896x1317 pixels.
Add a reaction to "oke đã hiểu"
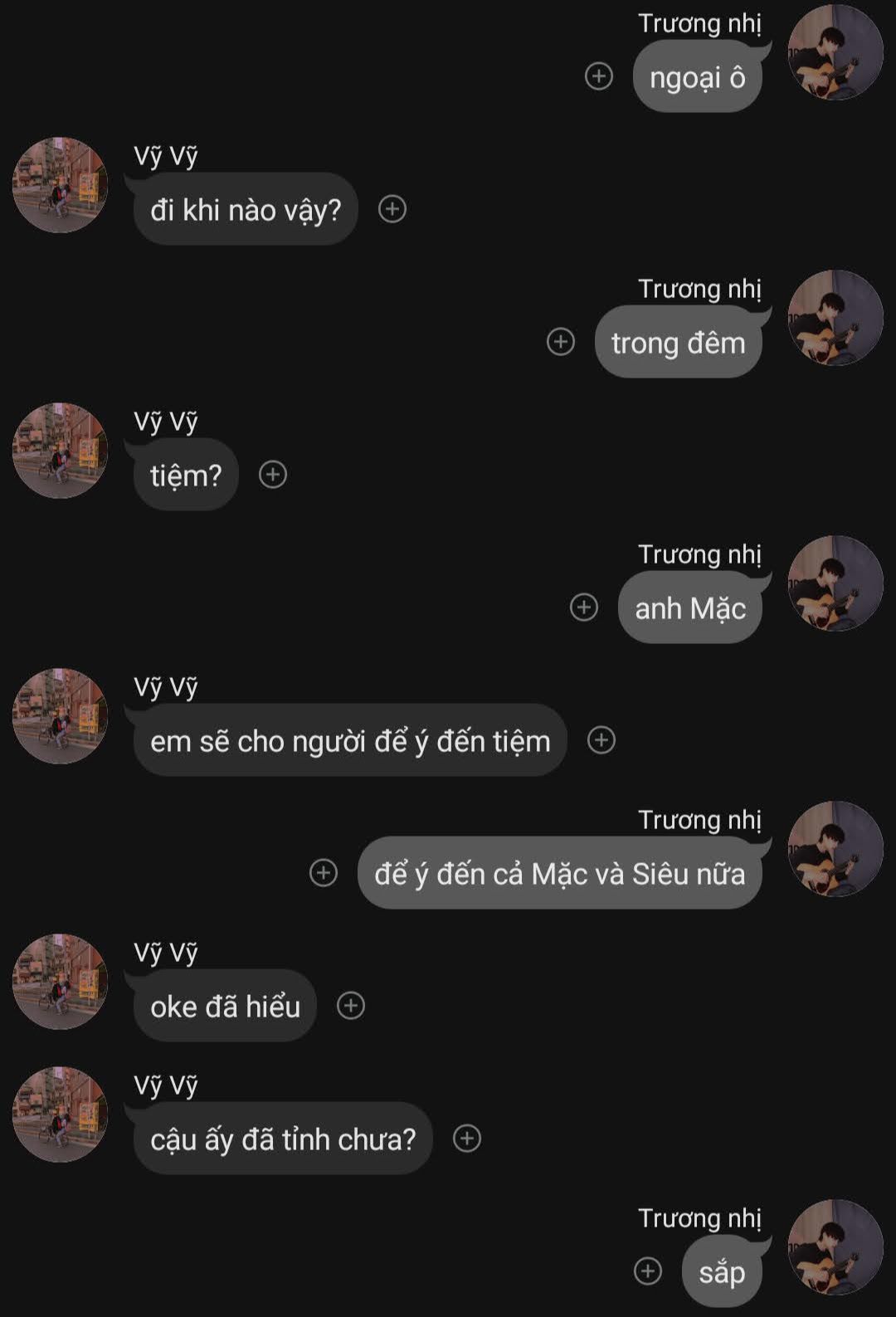point(351,1006)
